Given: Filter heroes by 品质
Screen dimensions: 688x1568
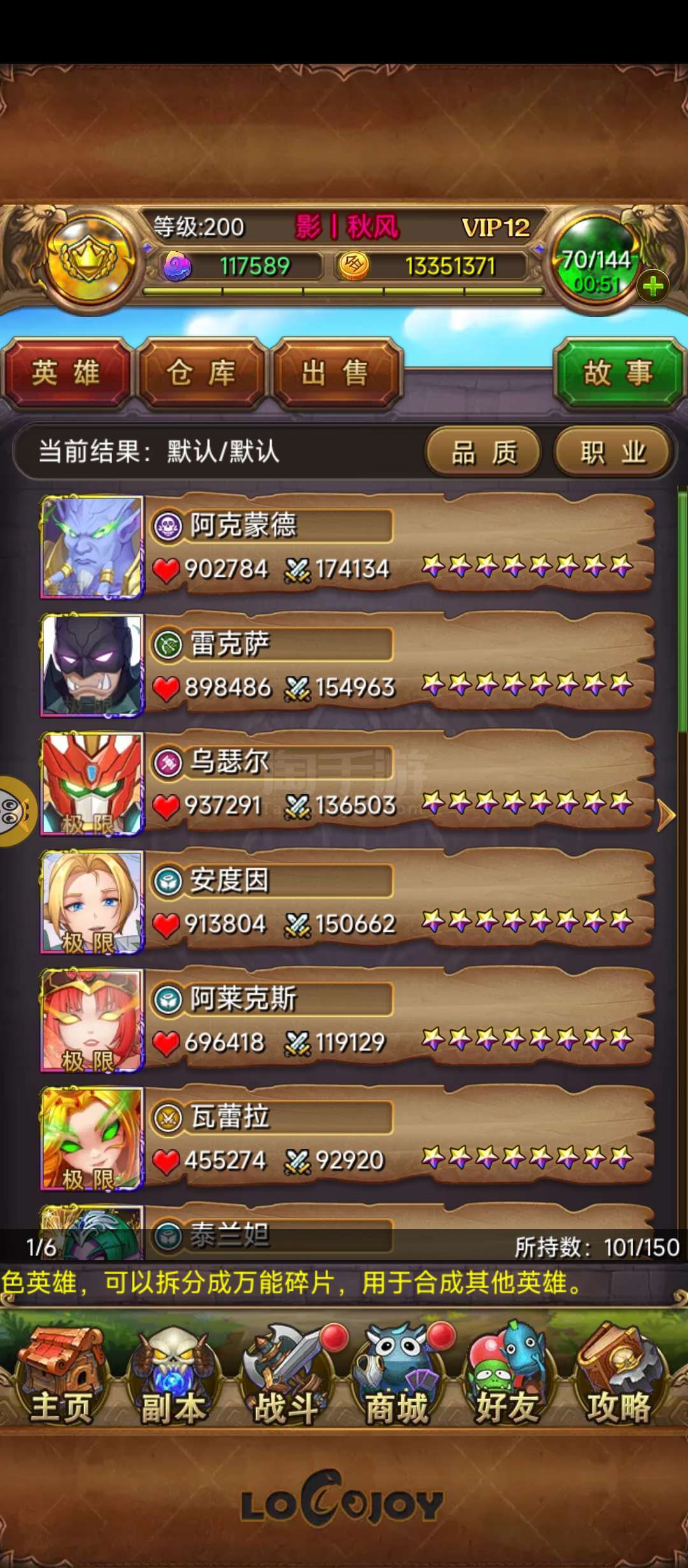Looking at the screenshot, I should point(484,453).
